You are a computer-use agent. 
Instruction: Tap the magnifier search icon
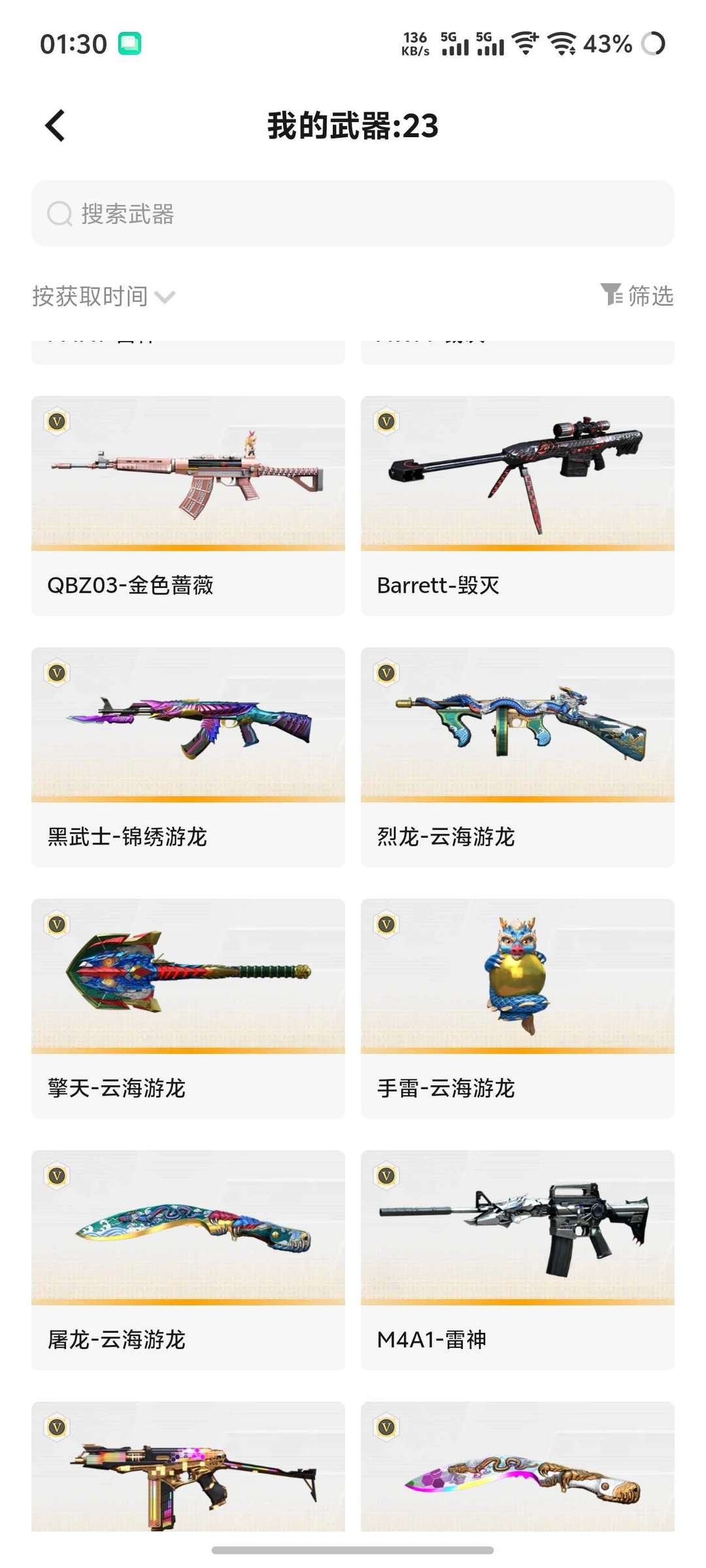pos(59,213)
